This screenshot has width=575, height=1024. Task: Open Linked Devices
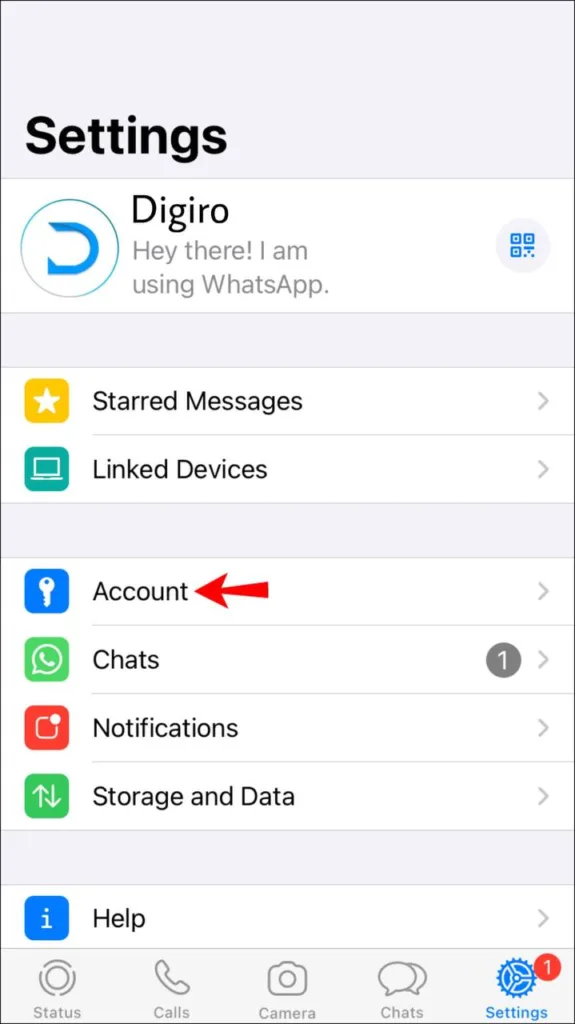click(288, 469)
